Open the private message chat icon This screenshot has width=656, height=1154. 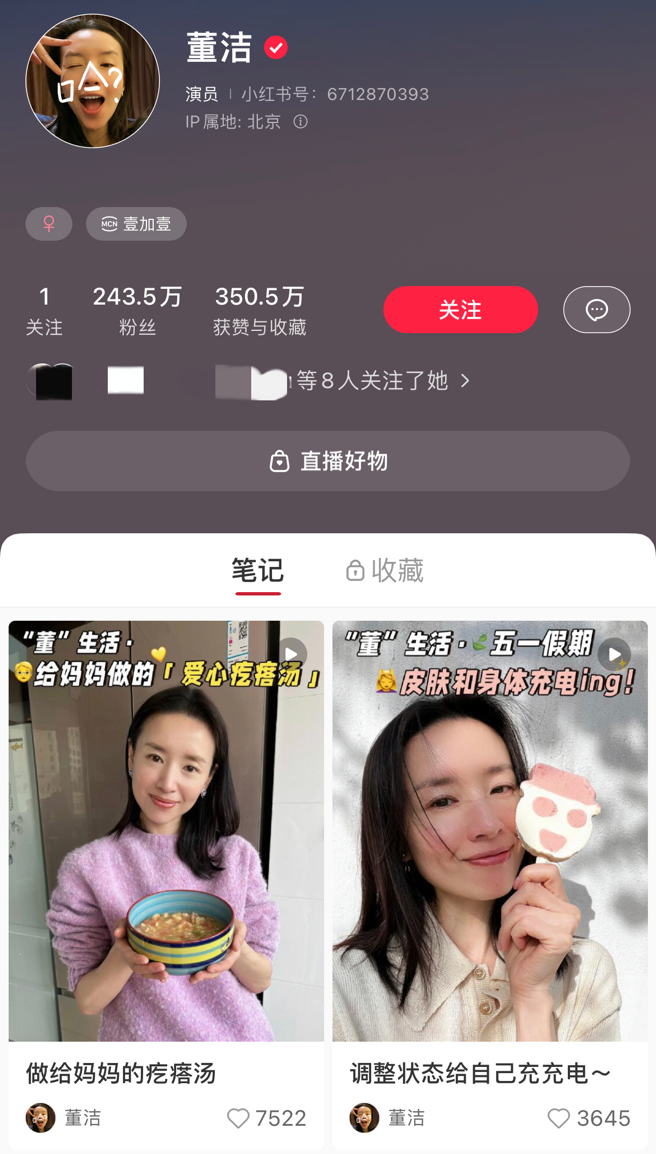(596, 310)
